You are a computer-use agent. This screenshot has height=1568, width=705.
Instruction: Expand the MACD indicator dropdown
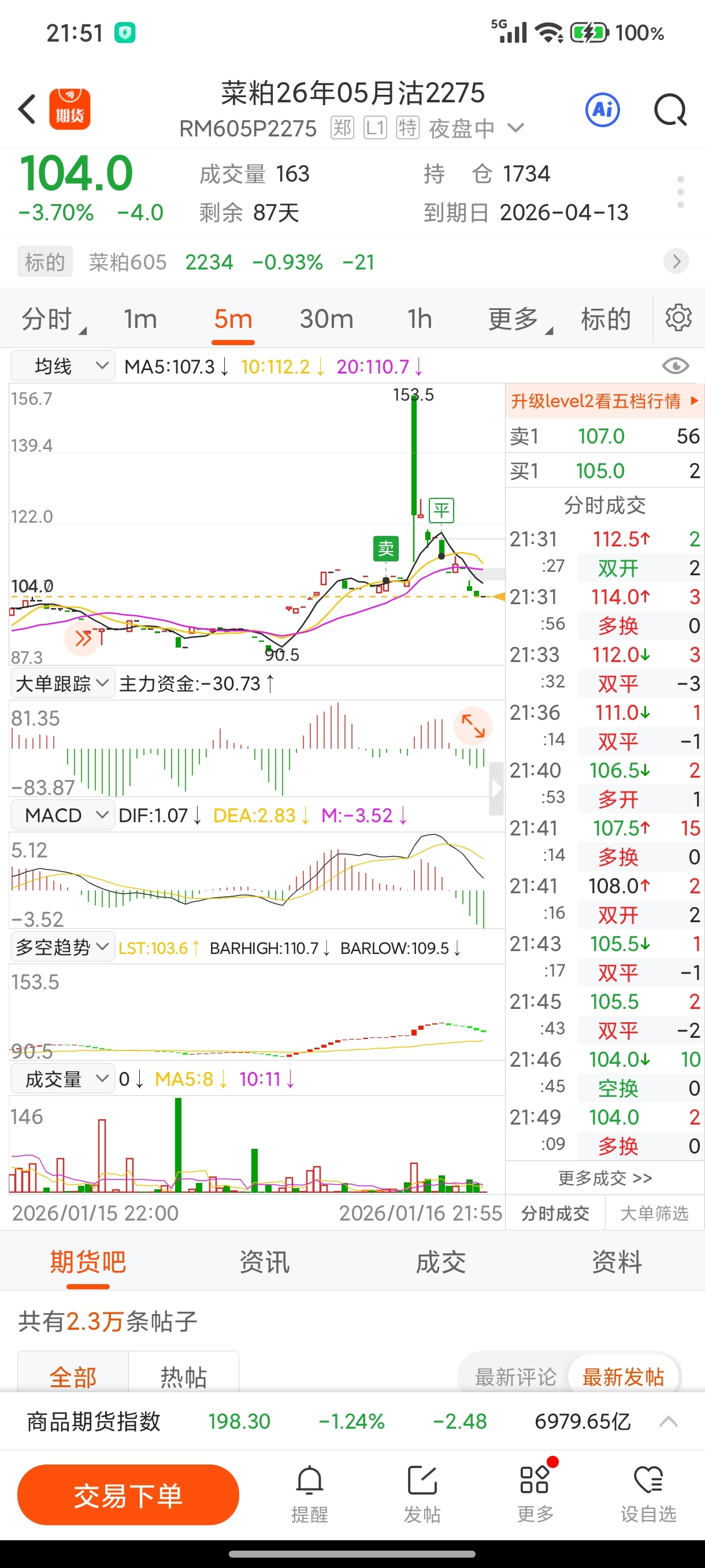tap(62, 815)
